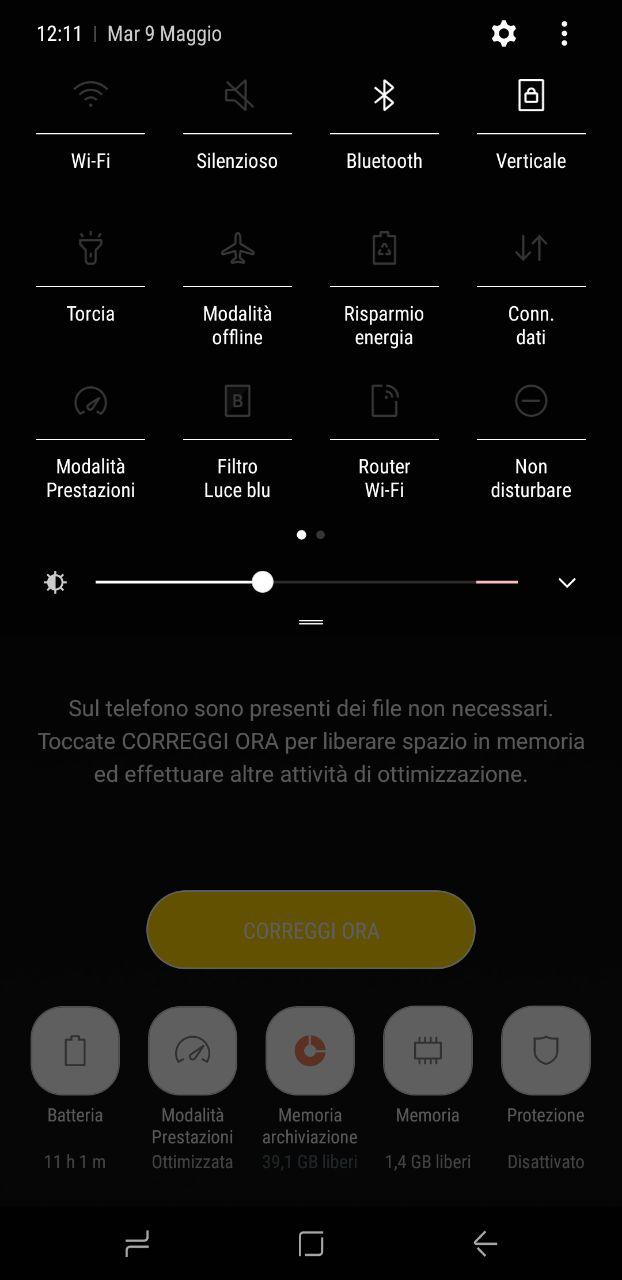Image resolution: width=622 pixels, height=1280 pixels.
Task: Toggle the Wi-Fi quick setting
Action: pyautogui.click(x=90, y=96)
